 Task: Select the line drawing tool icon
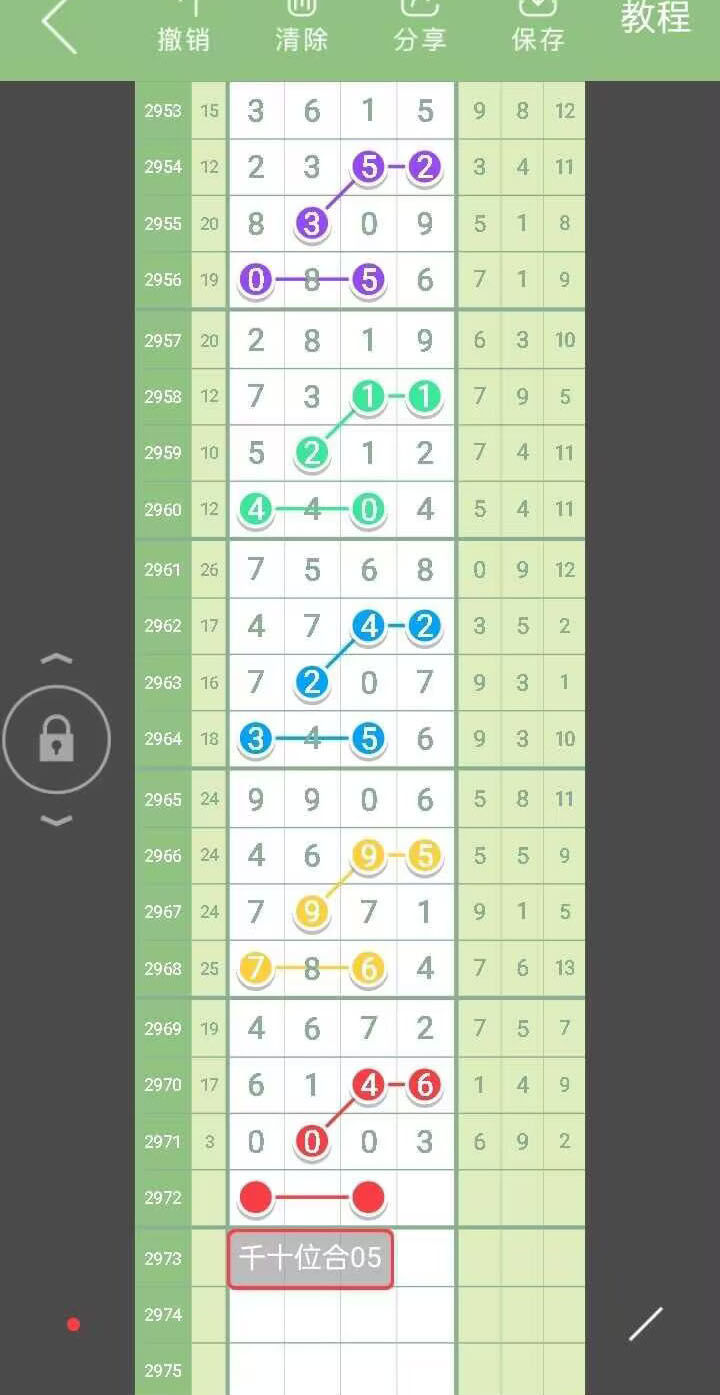click(x=645, y=1324)
